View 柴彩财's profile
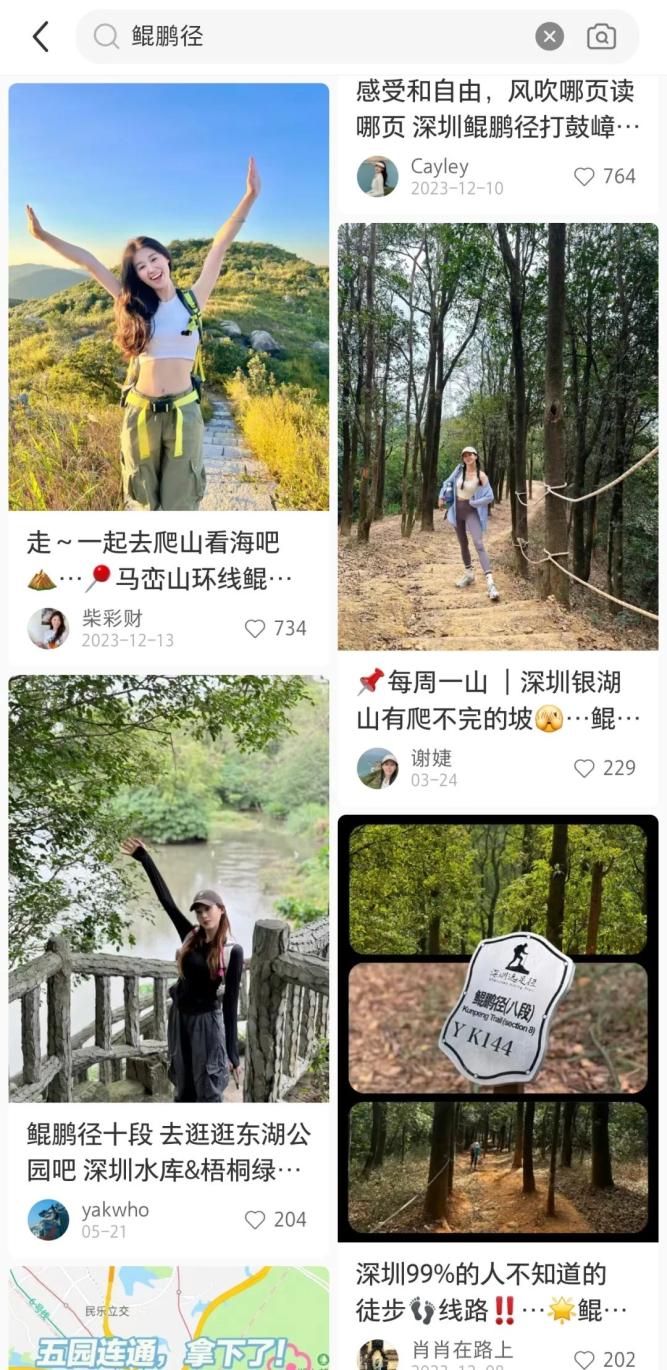The image size is (667, 1370). (48, 628)
